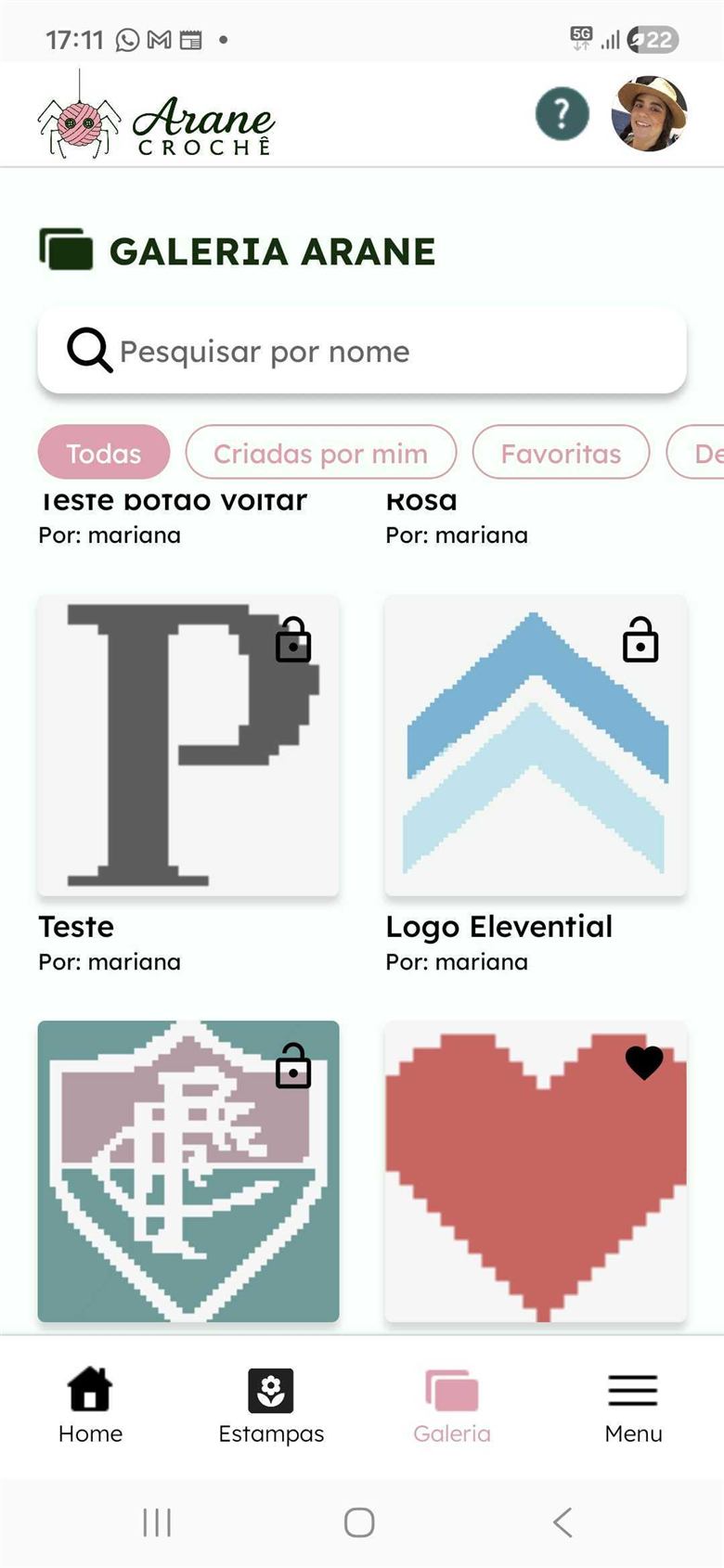Select the Todas filter chip
The width and height of the screenshot is (724, 1568).
tap(104, 453)
